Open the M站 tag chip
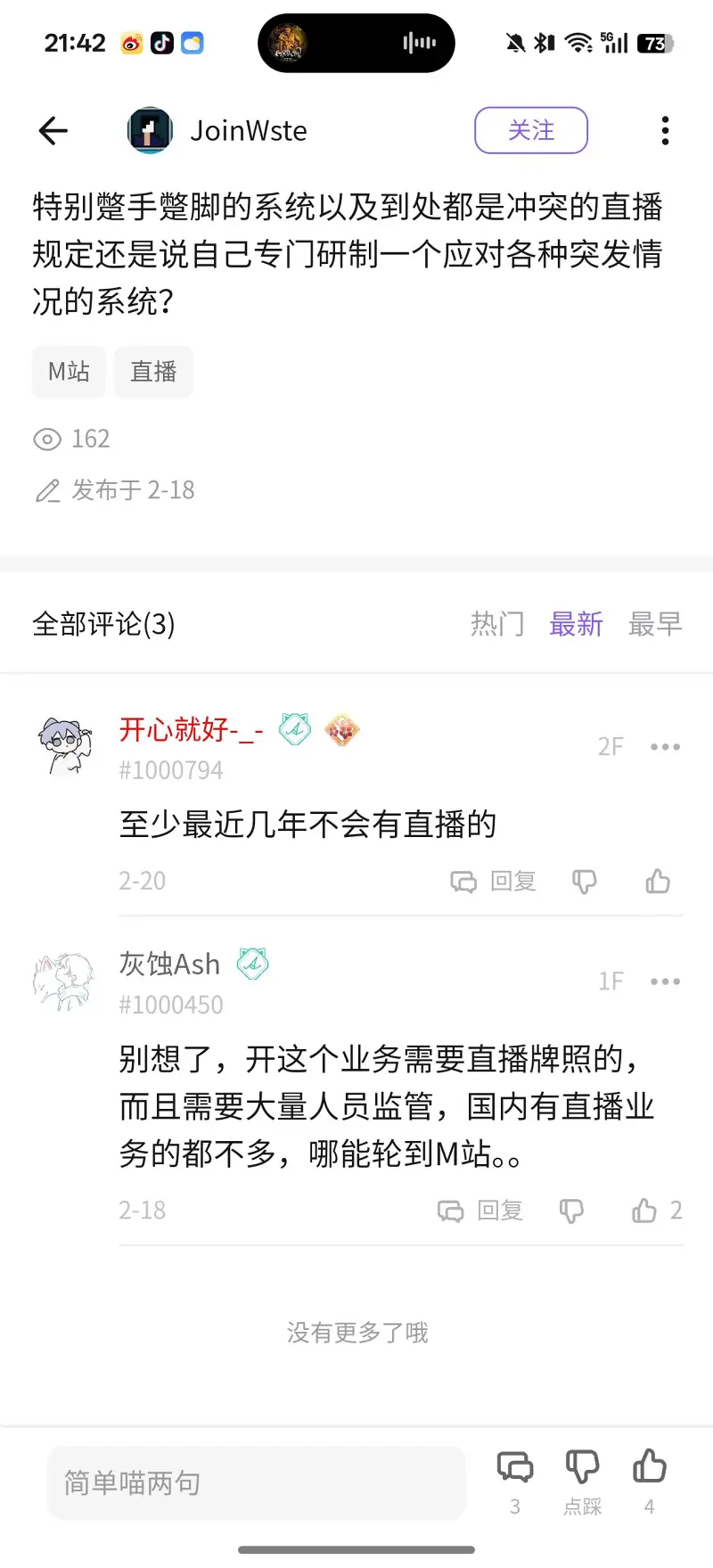The width and height of the screenshot is (713, 1568). pos(70,372)
